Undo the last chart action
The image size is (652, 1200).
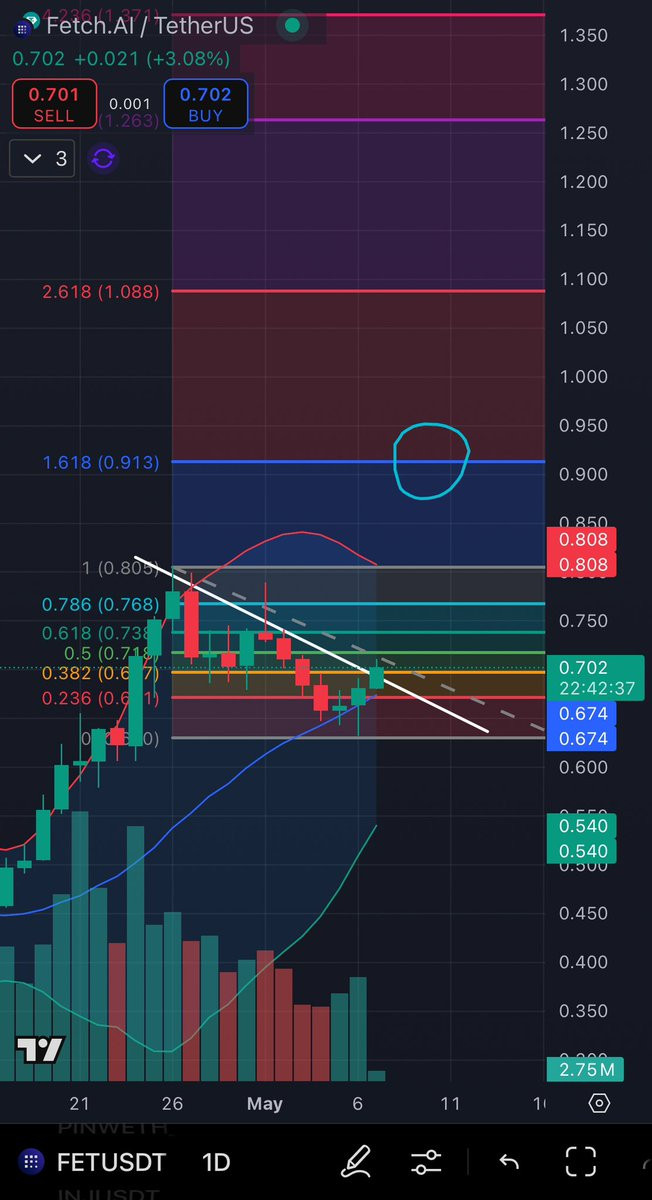(x=509, y=1162)
